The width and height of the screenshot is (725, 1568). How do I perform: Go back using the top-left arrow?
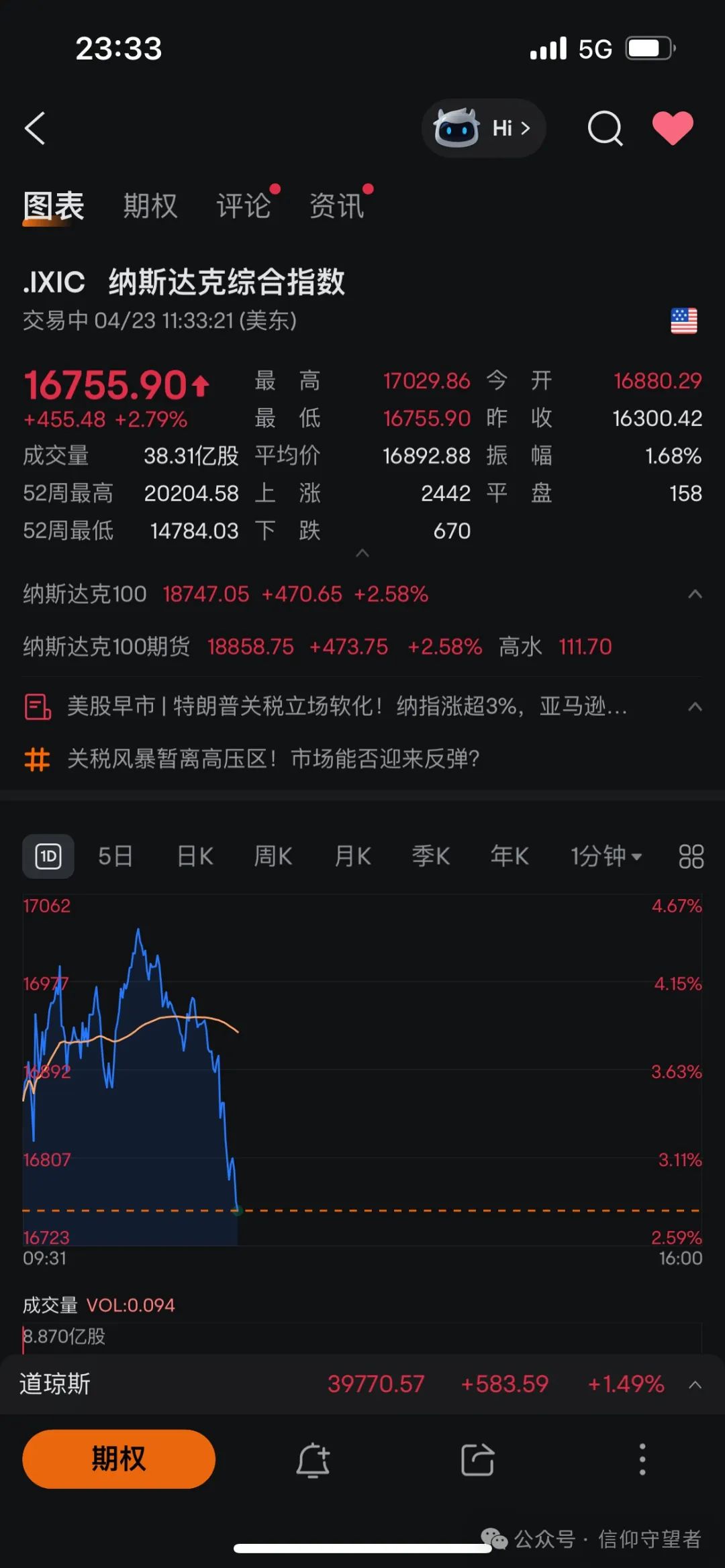click(x=35, y=128)
